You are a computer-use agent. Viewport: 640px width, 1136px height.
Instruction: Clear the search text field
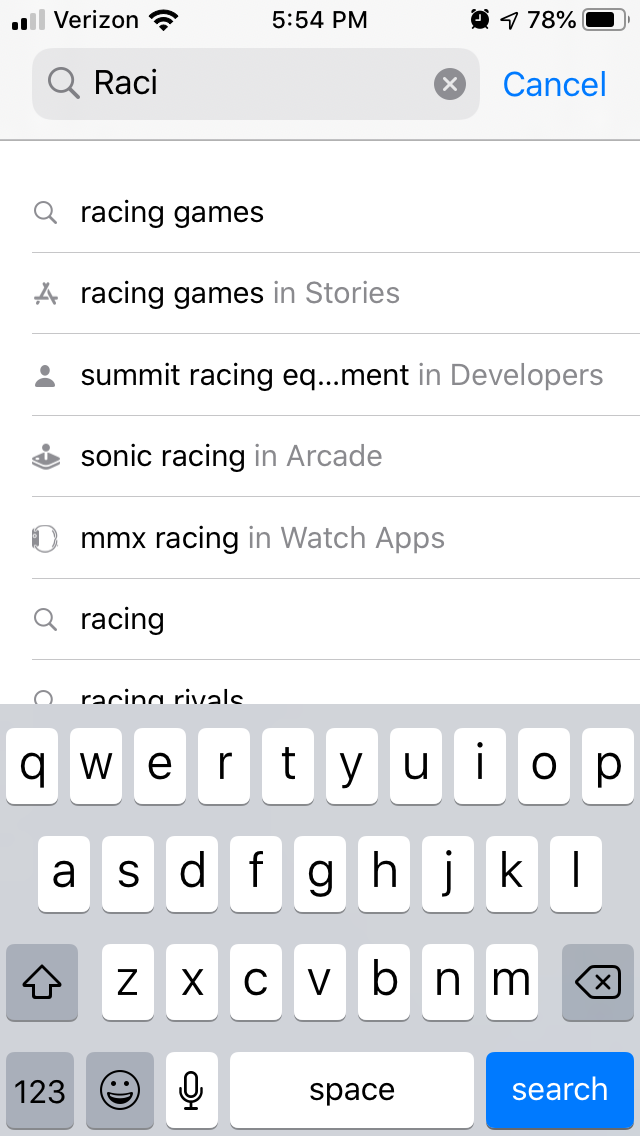tap(450, 84)
